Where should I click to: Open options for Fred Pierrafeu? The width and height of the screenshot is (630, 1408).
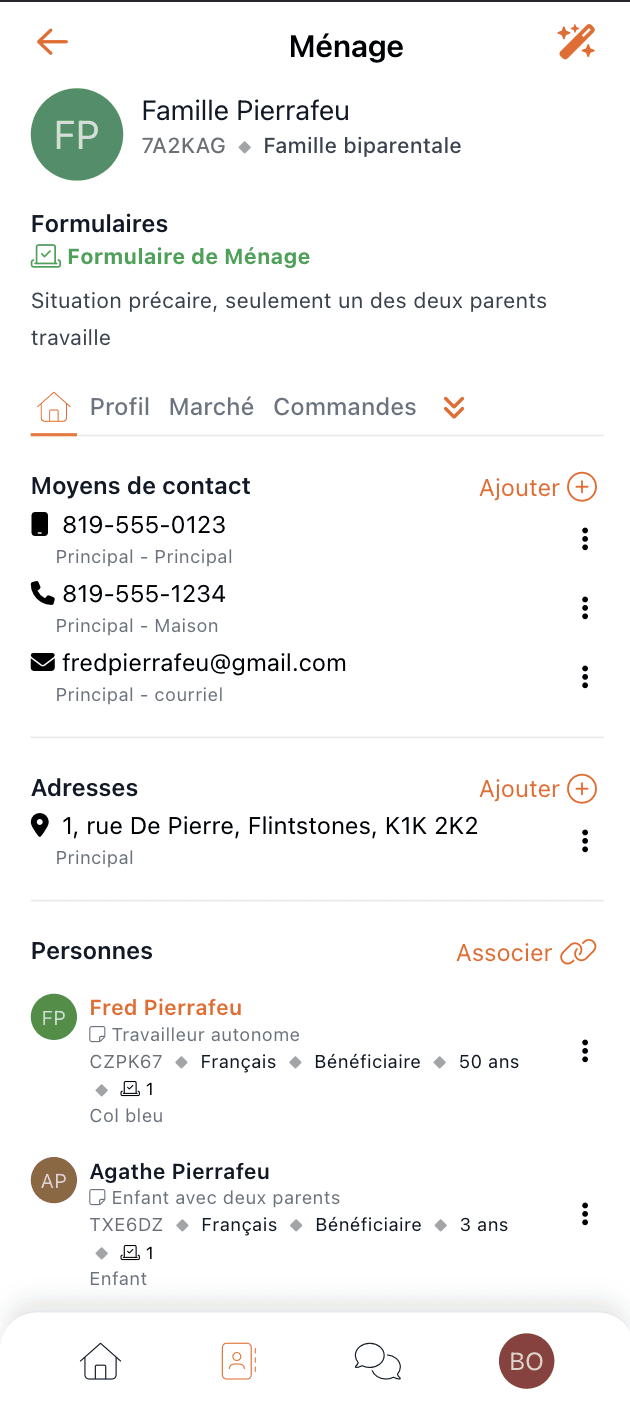point(585,1051)
